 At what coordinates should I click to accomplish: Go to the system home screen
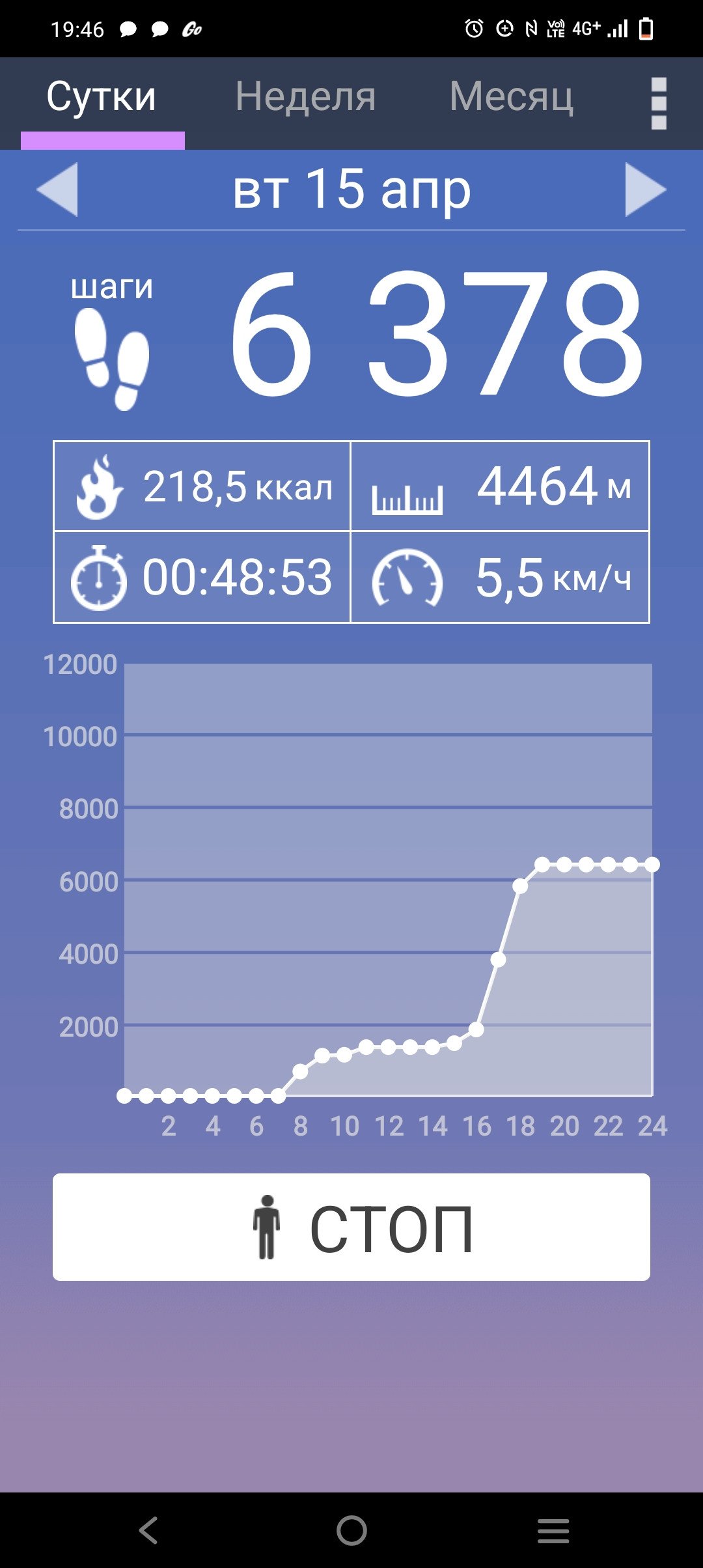[351, 1530]
